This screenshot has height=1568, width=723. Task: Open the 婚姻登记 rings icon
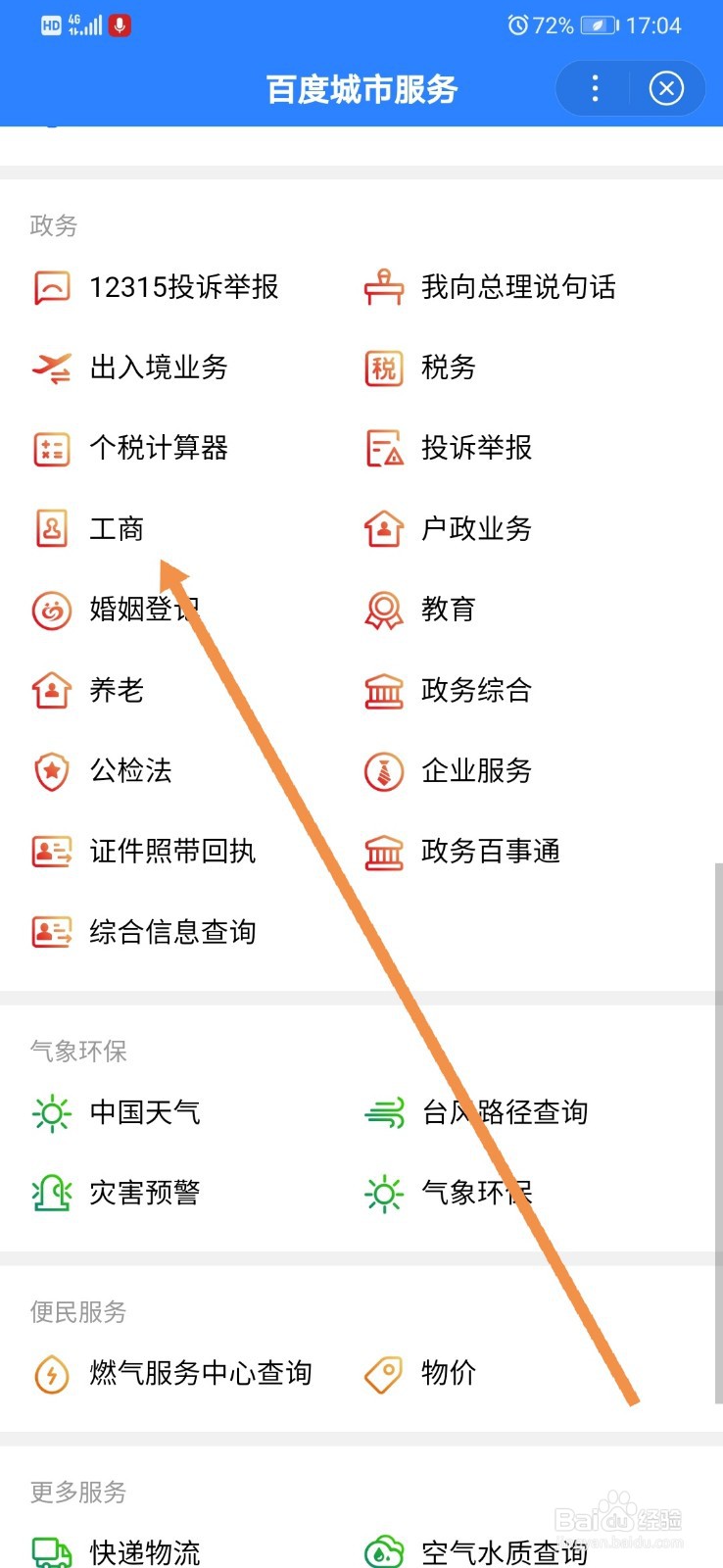click(50, 609)
